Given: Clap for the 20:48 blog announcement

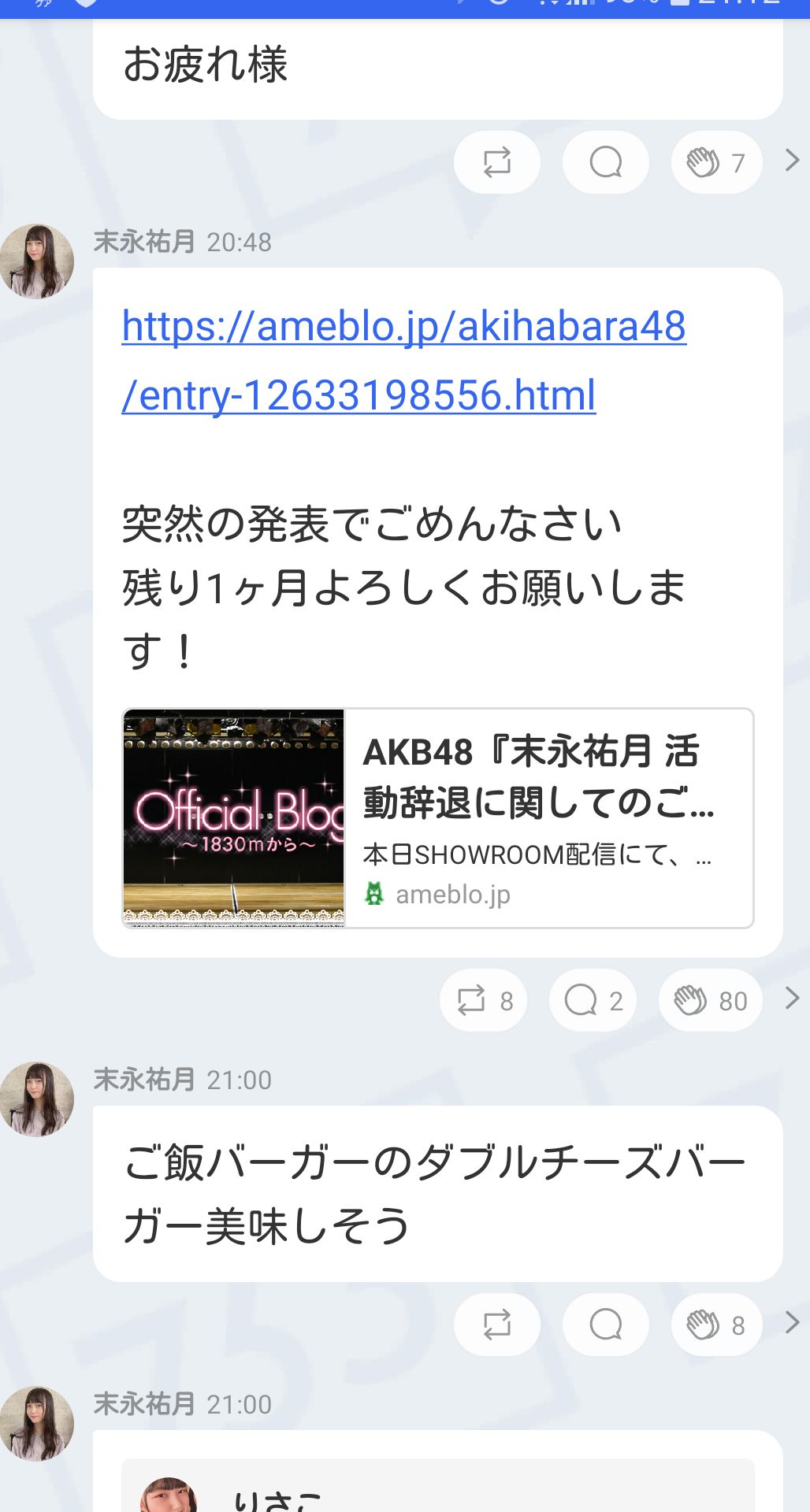Looking at the screenshot, I should coord(710,1000).
